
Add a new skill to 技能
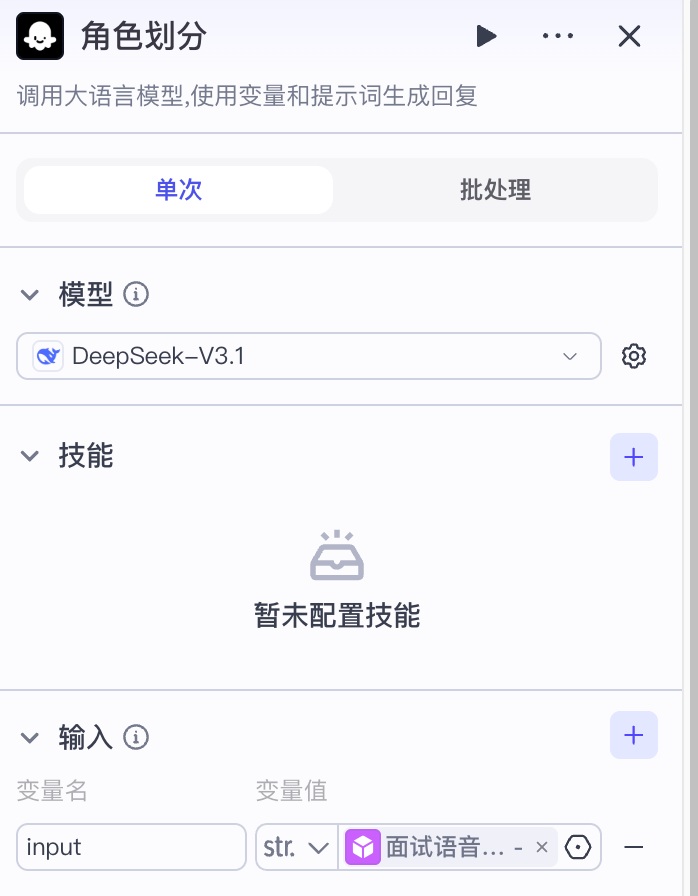pyautogui.click(x=633, y=457)
